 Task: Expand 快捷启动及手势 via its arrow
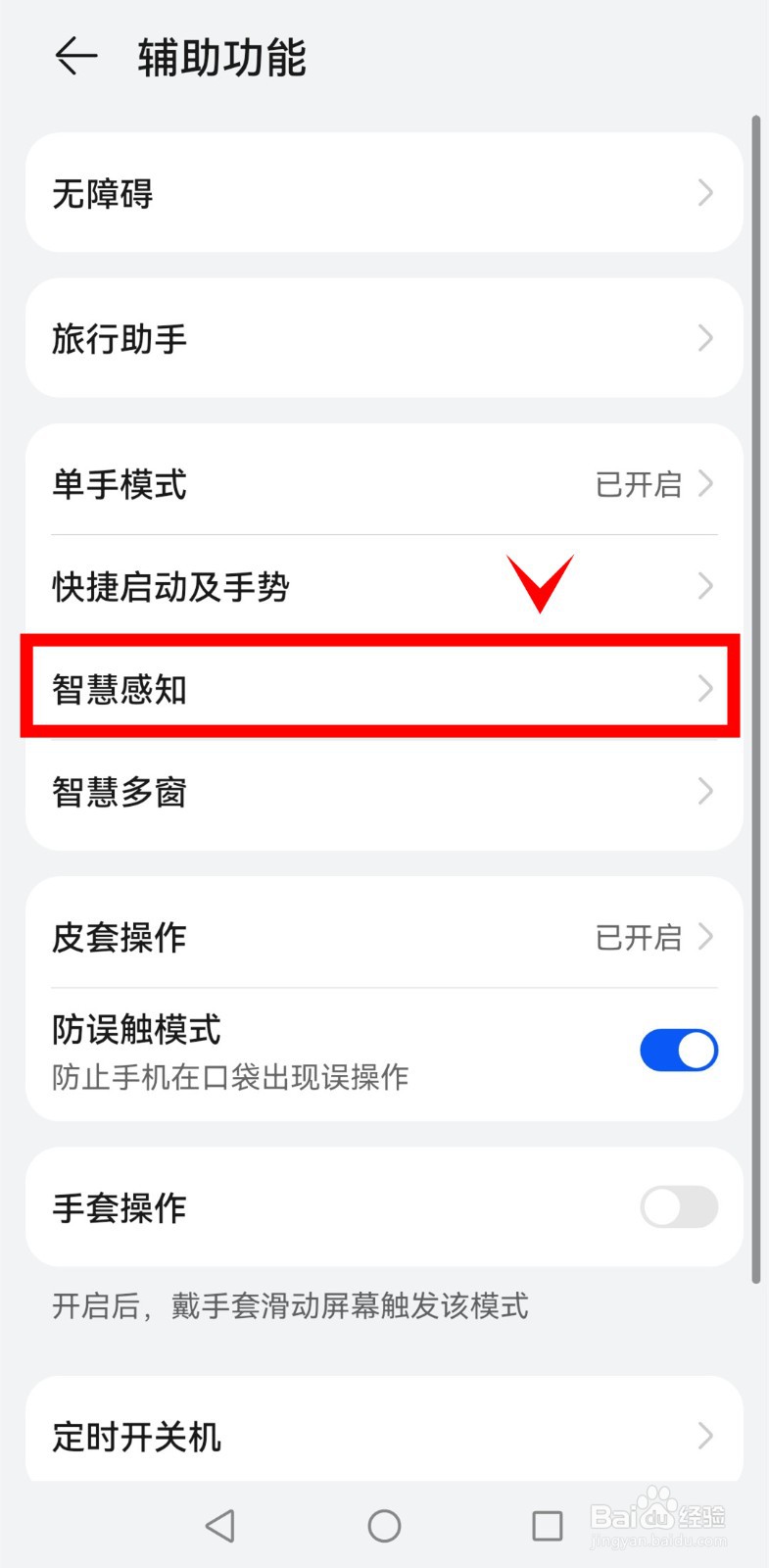pos(704,586)
